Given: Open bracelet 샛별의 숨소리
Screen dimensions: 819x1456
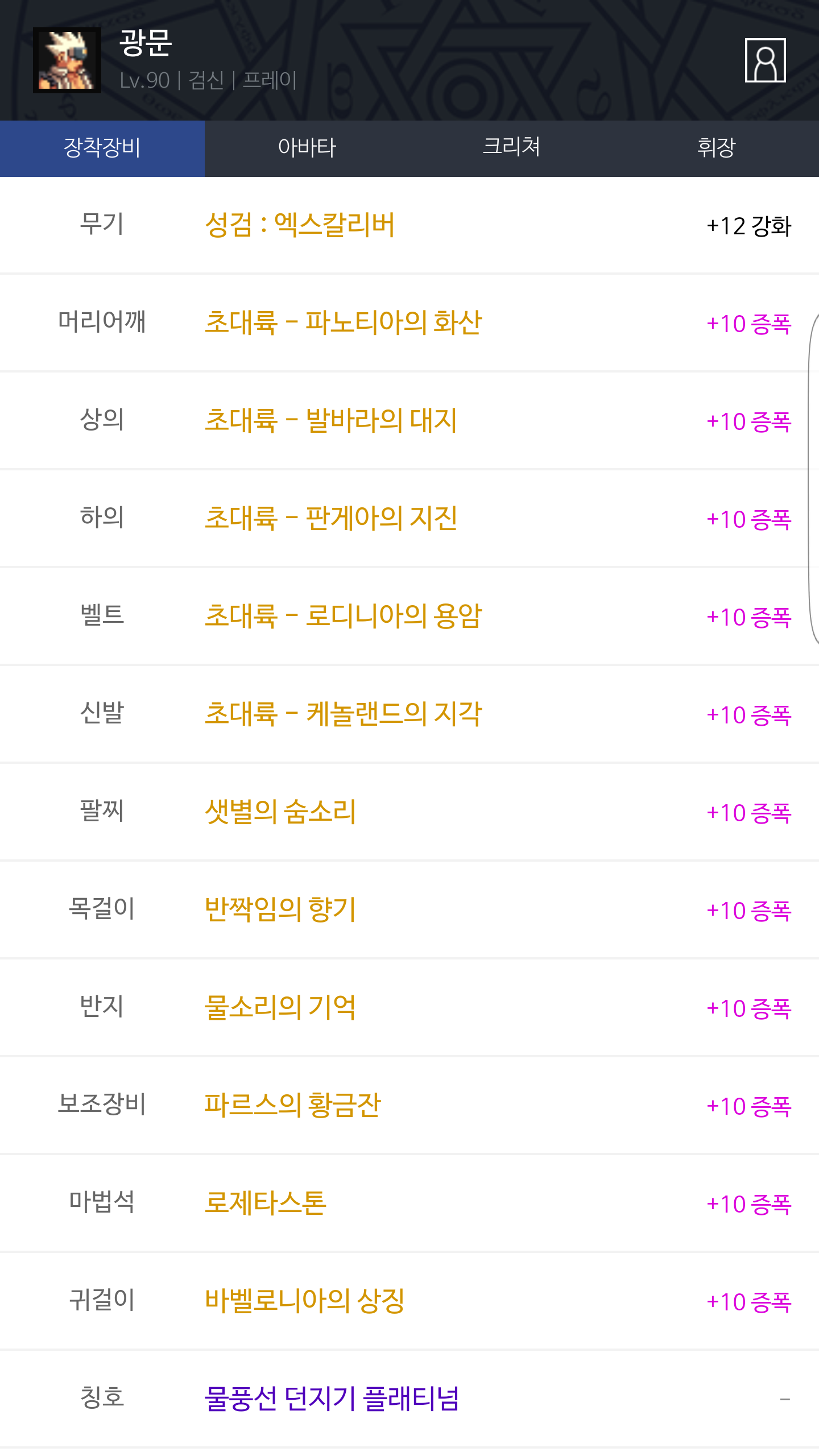Looking at the screenshot, I should [280, 812].
